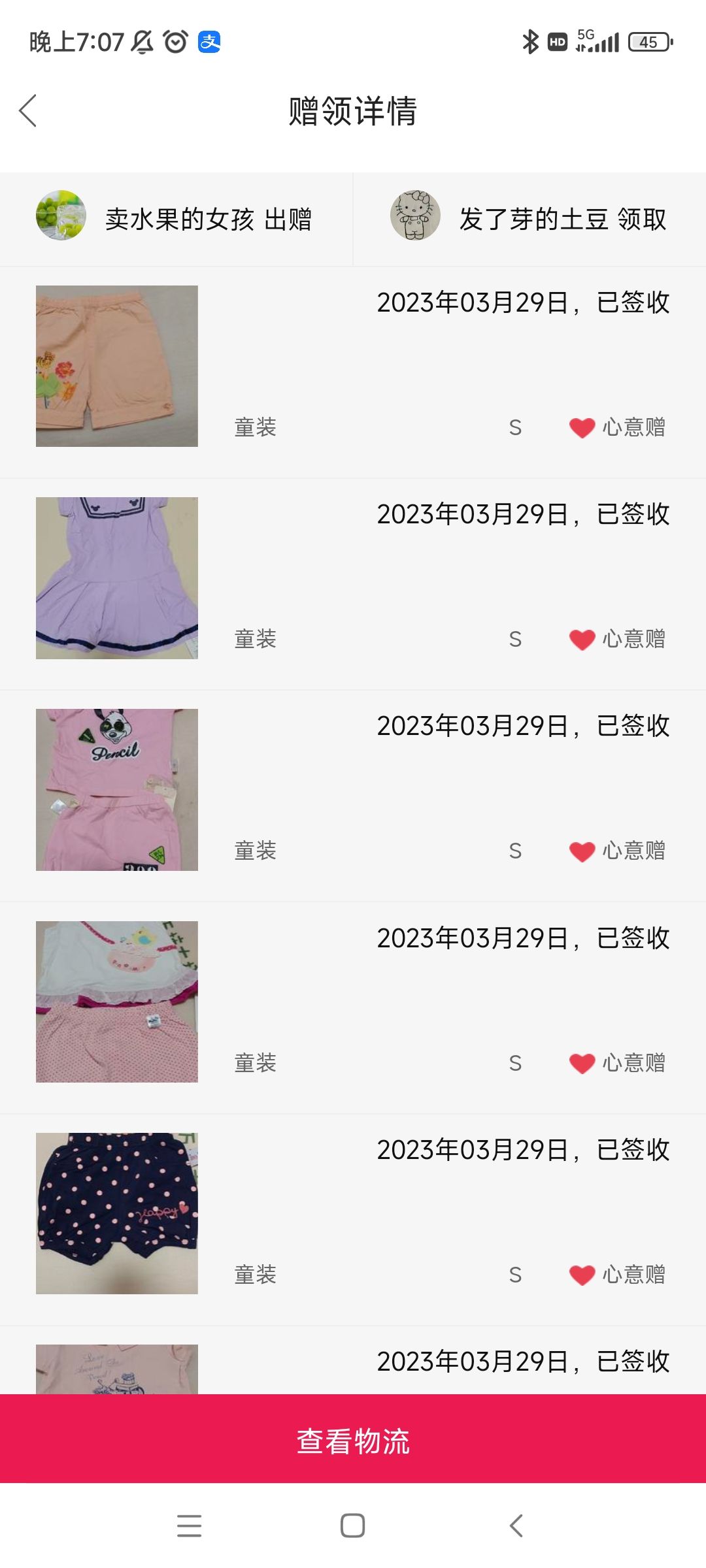Open system recent apps menu
Screen dimensions: 706x1568
[x=189, y=1526]
